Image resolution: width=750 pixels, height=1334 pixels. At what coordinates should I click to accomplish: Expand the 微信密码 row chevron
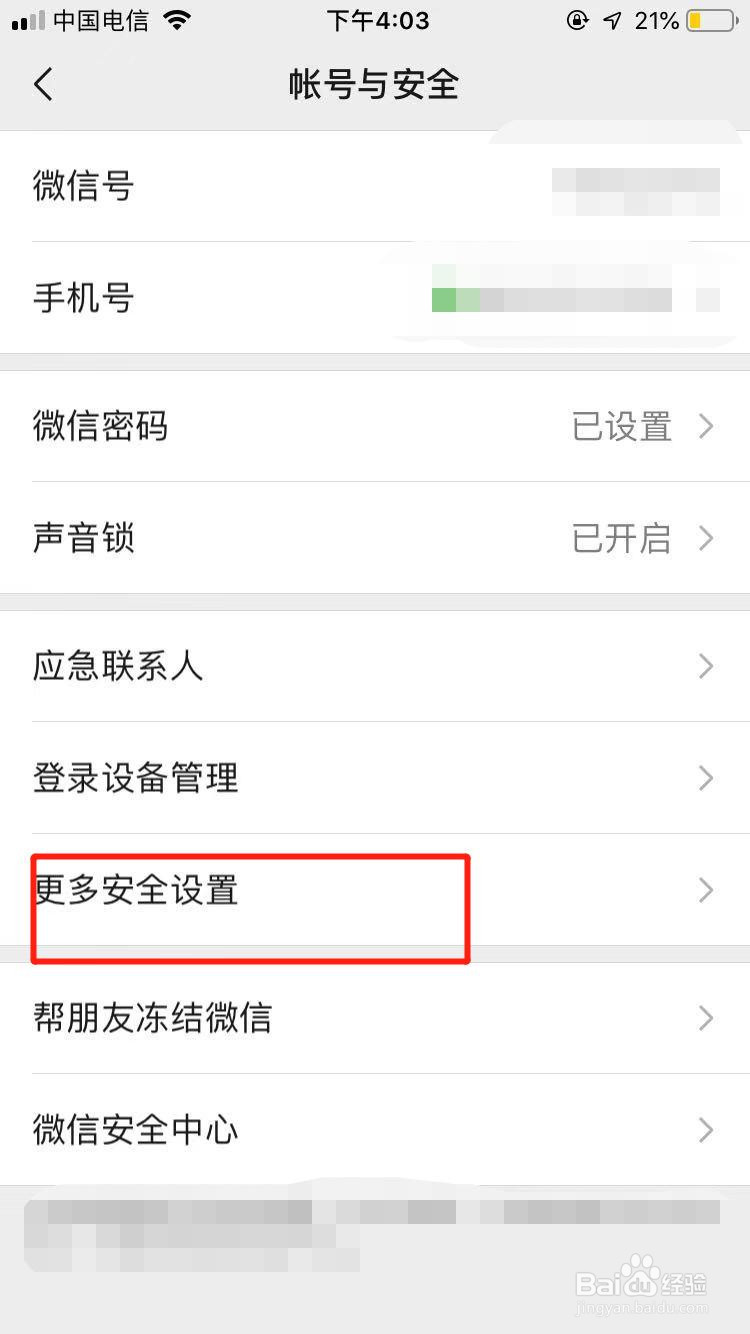(708, 426)
